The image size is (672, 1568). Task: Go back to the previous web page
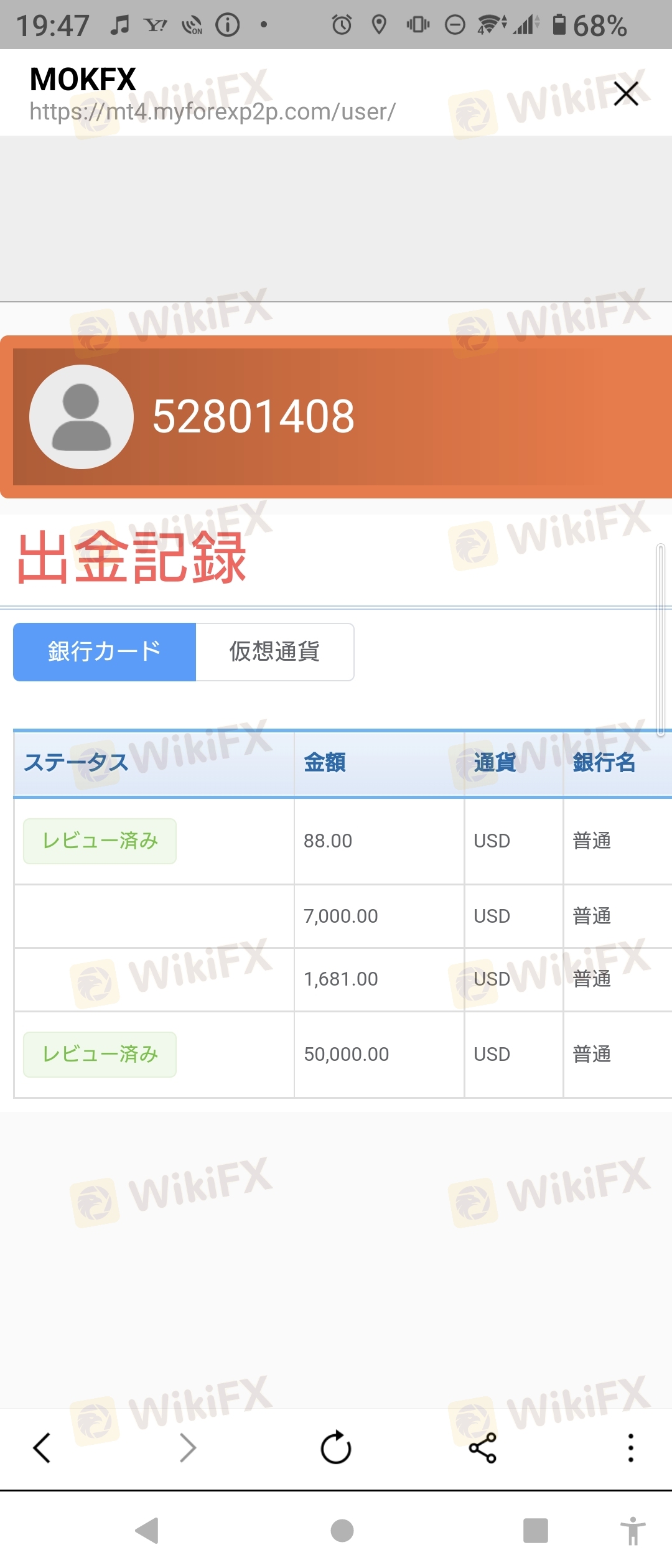click(42, 1447)
